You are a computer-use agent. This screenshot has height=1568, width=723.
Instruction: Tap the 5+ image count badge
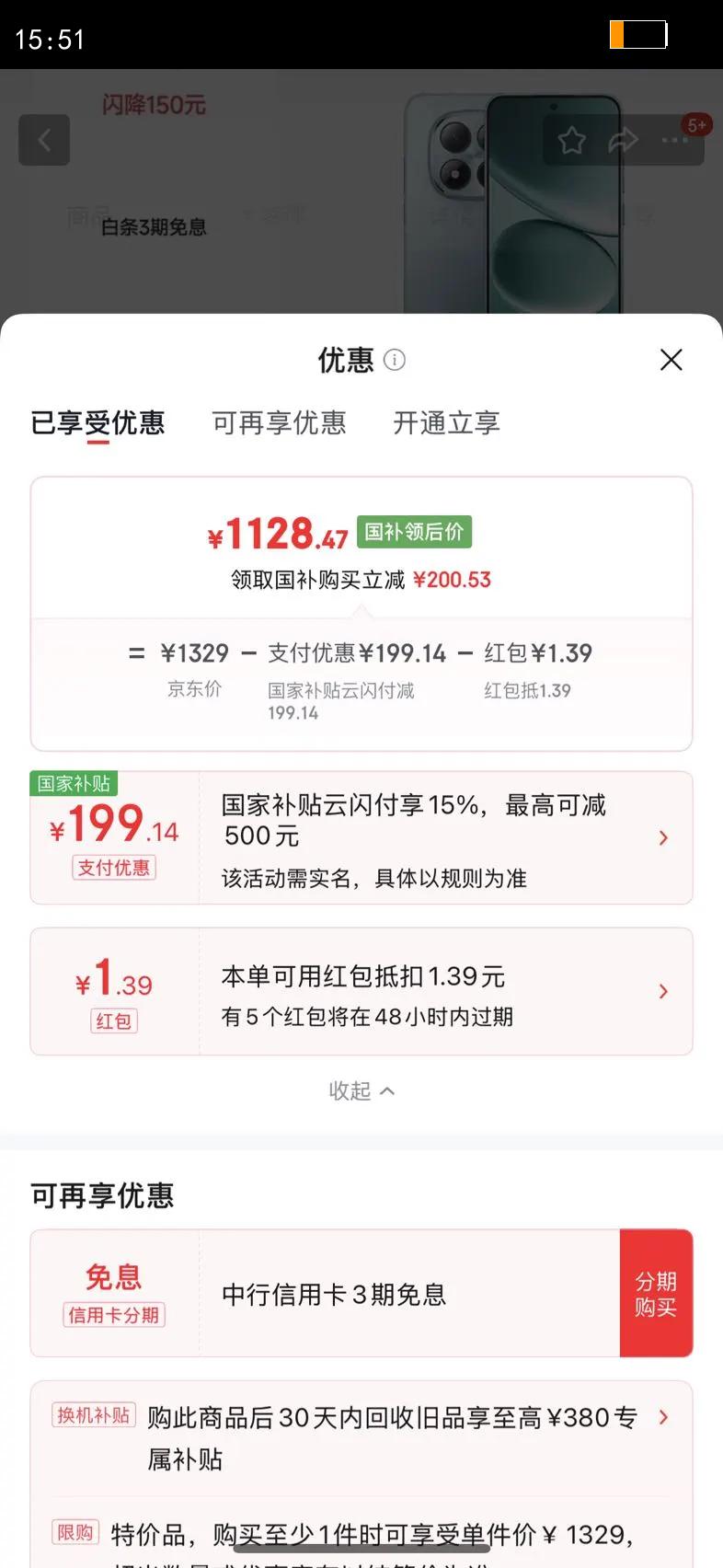(696, 125)
